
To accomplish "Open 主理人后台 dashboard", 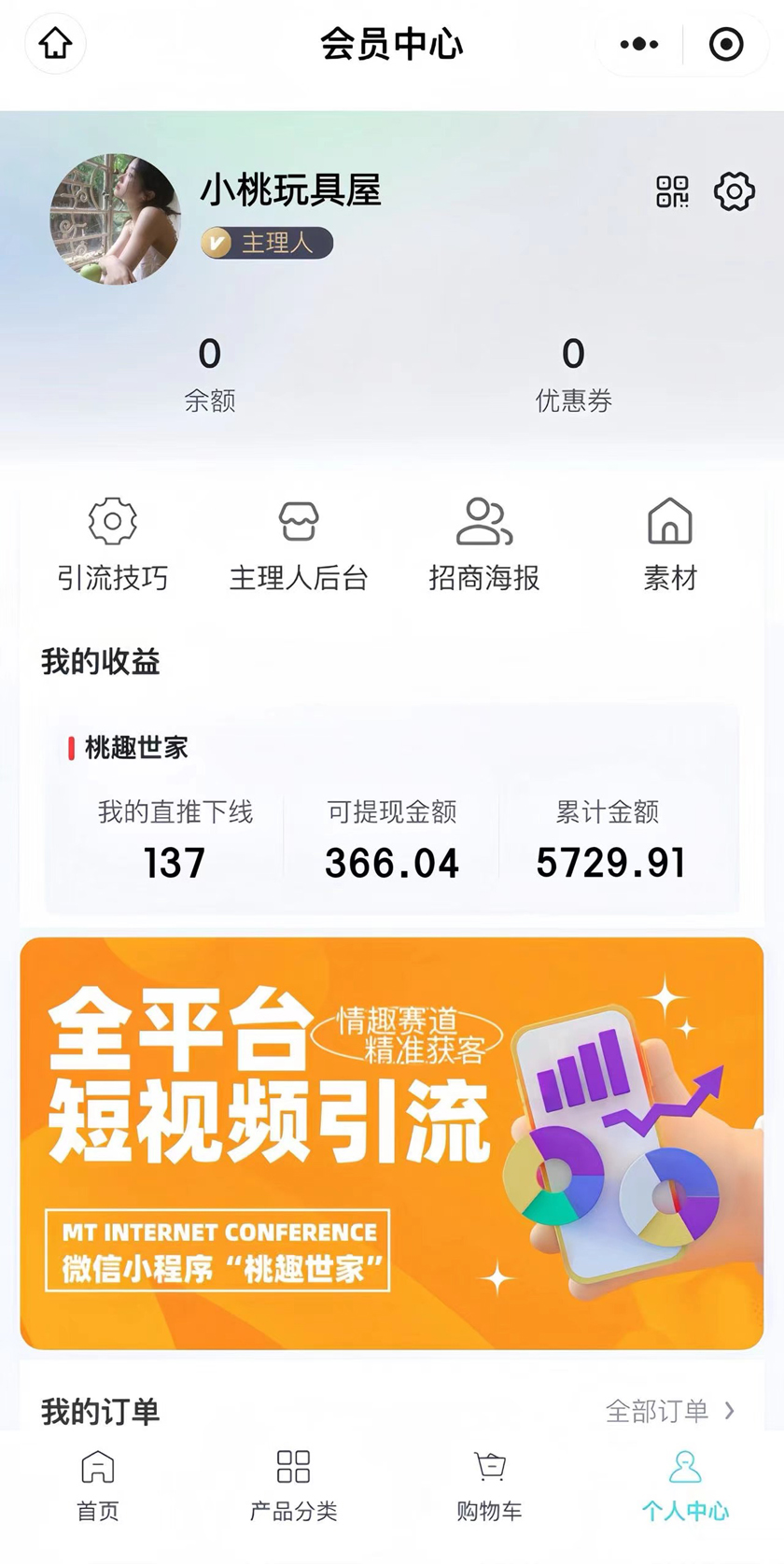I will coord(299,544).
